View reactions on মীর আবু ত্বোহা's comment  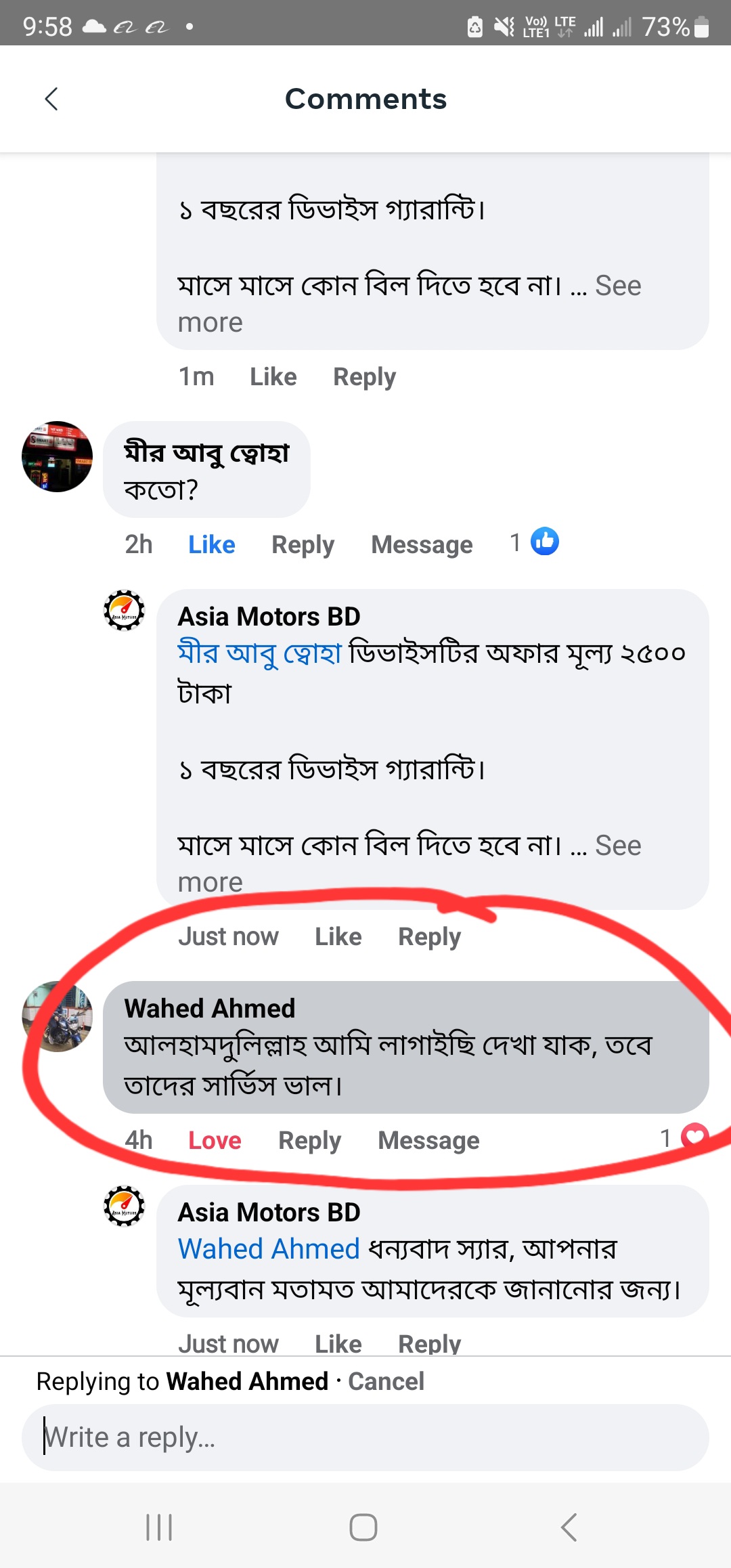tap(536, 542)
